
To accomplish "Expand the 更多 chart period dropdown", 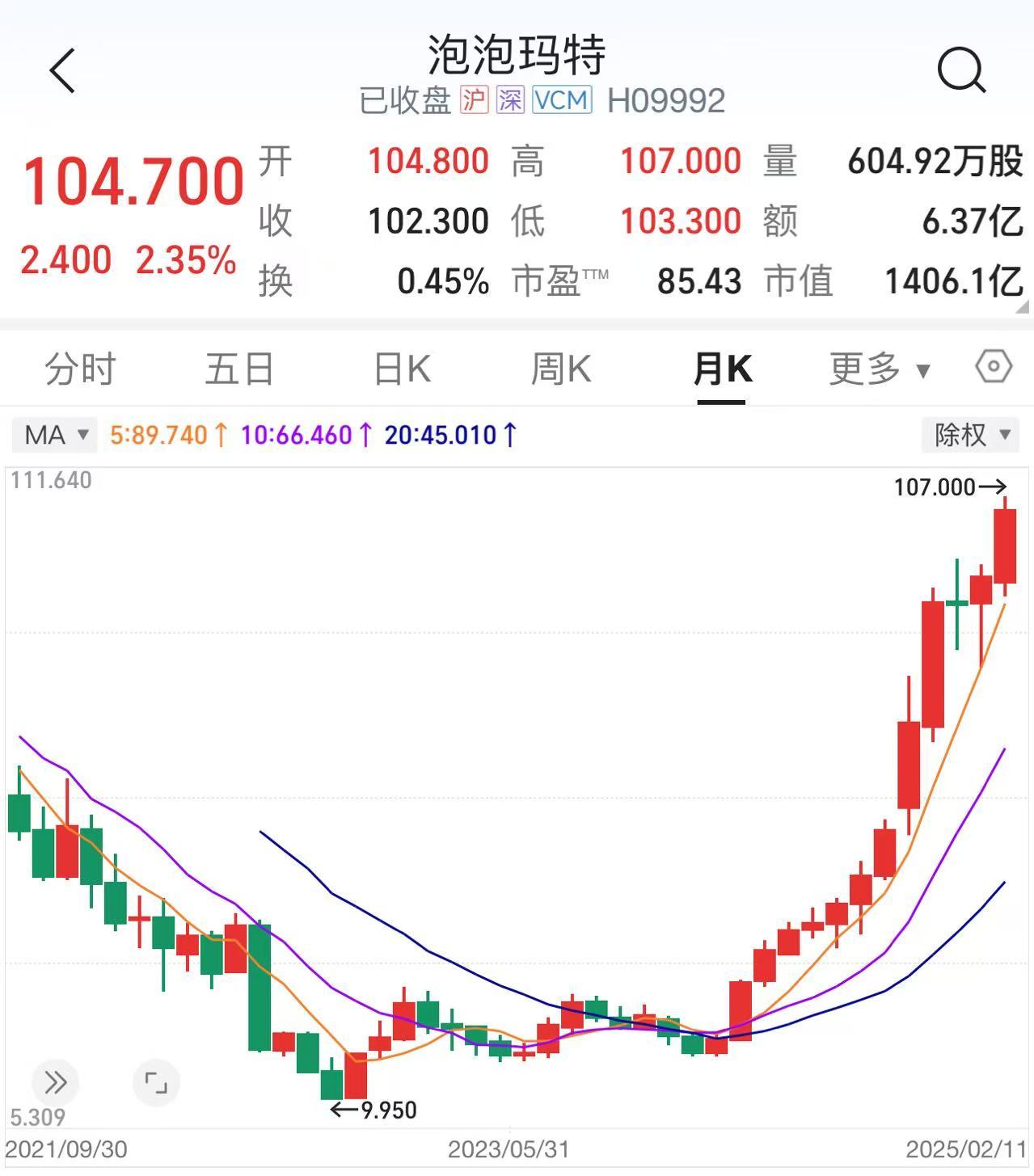I will 879,369.
